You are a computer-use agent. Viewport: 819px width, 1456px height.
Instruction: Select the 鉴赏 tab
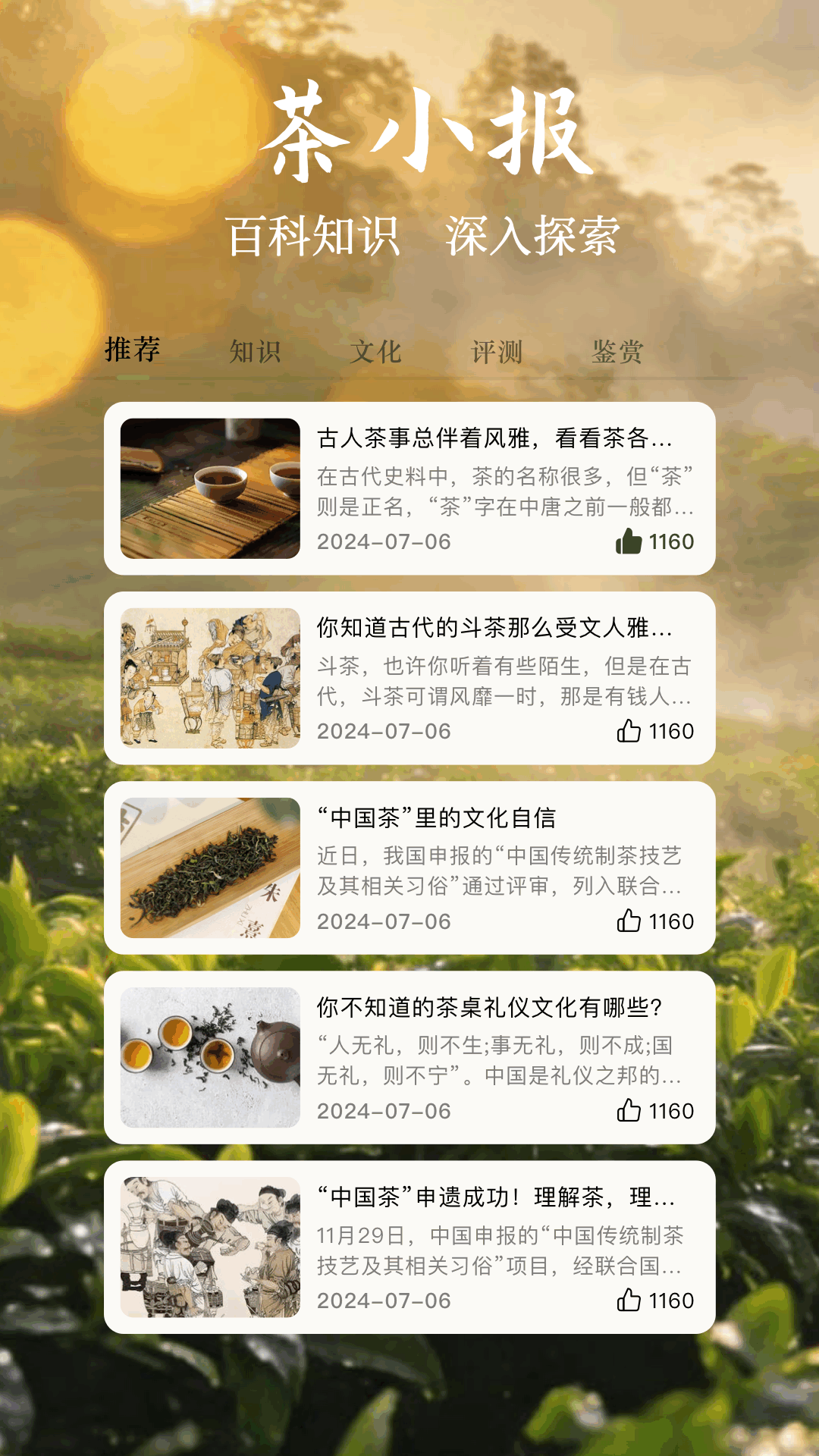coord(617,352)
